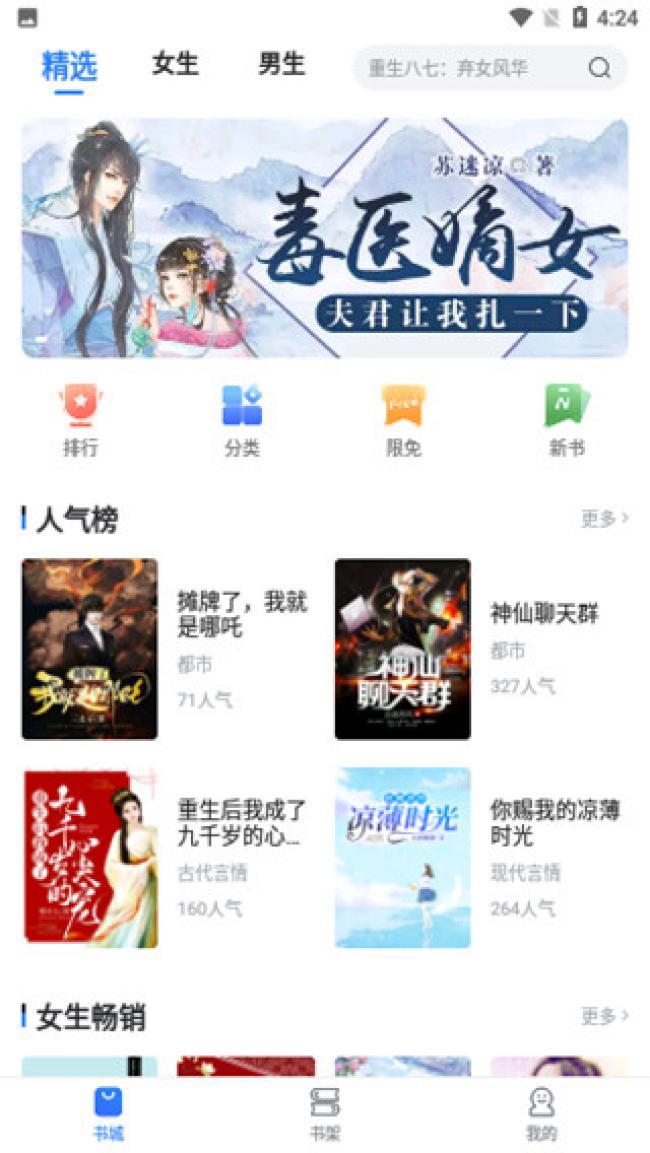
Task: Open the search box showing 重生八七
Action: click(470, 68)
